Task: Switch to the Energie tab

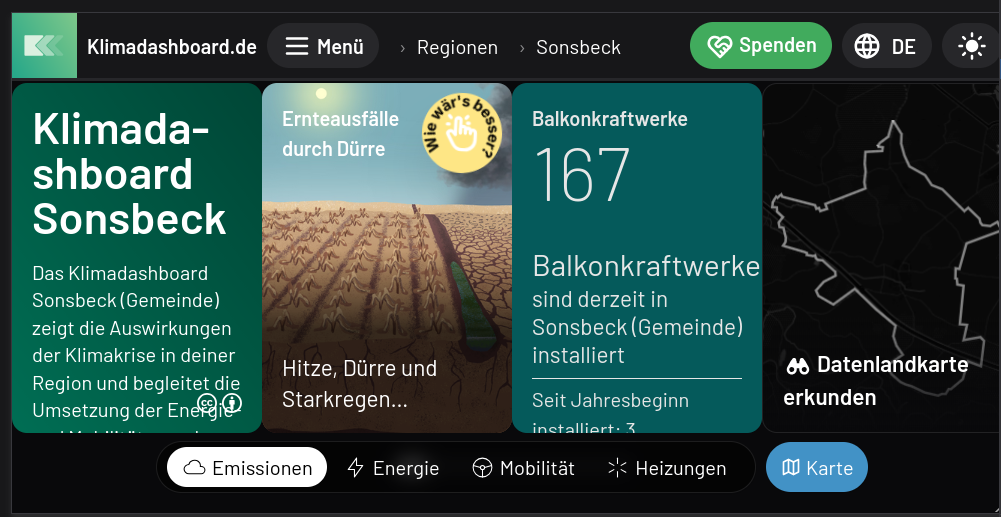Action: (x=393, y=468)
